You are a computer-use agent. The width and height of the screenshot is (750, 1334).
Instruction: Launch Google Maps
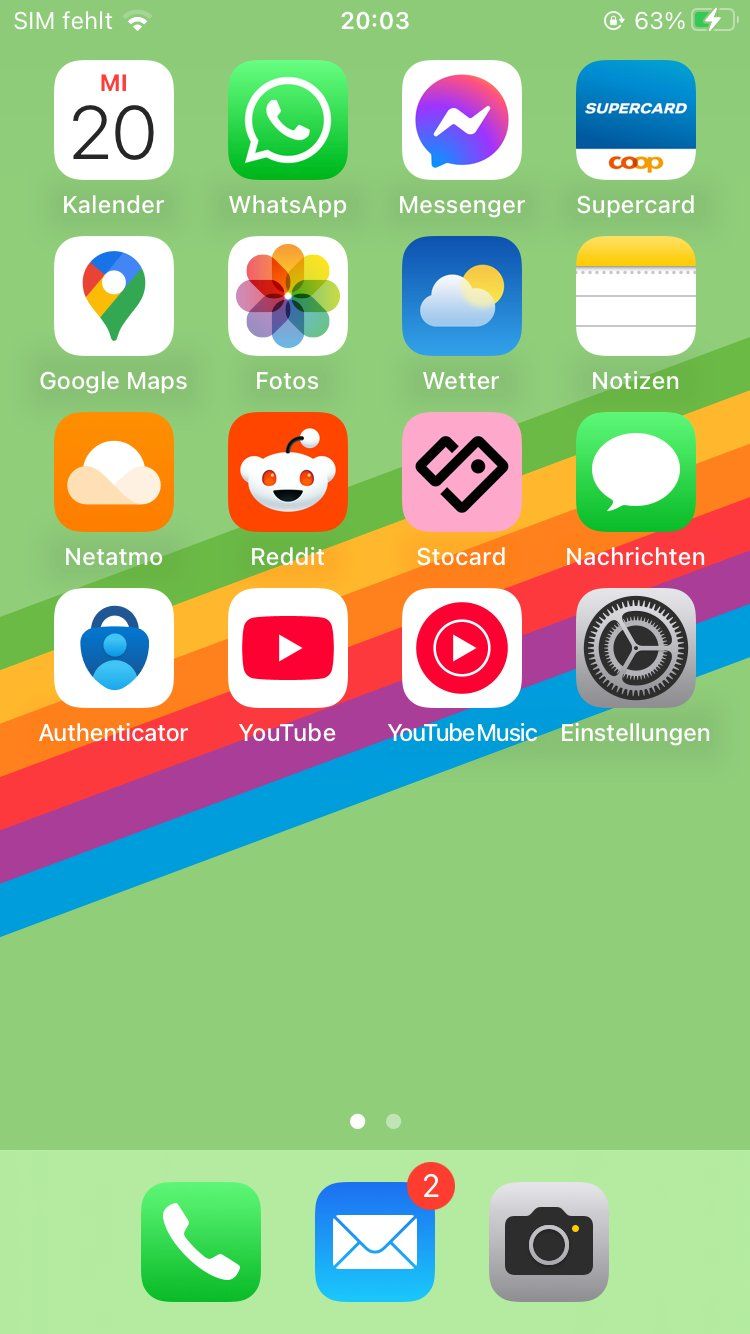[114, 296]
